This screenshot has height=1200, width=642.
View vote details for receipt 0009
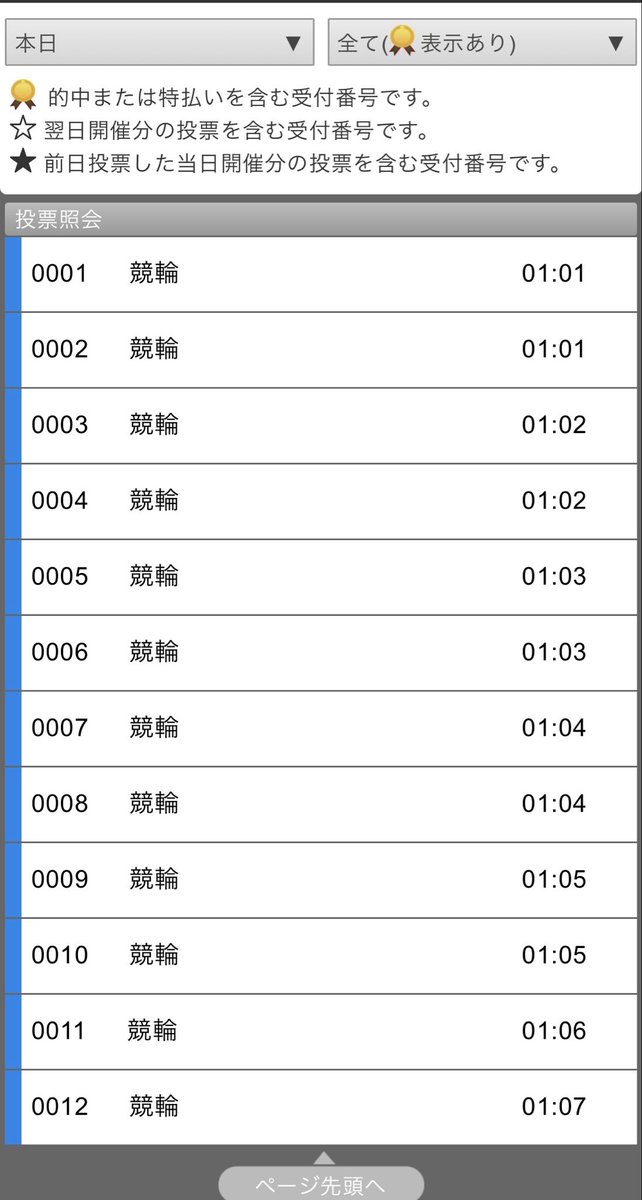[x=321, y=880]
